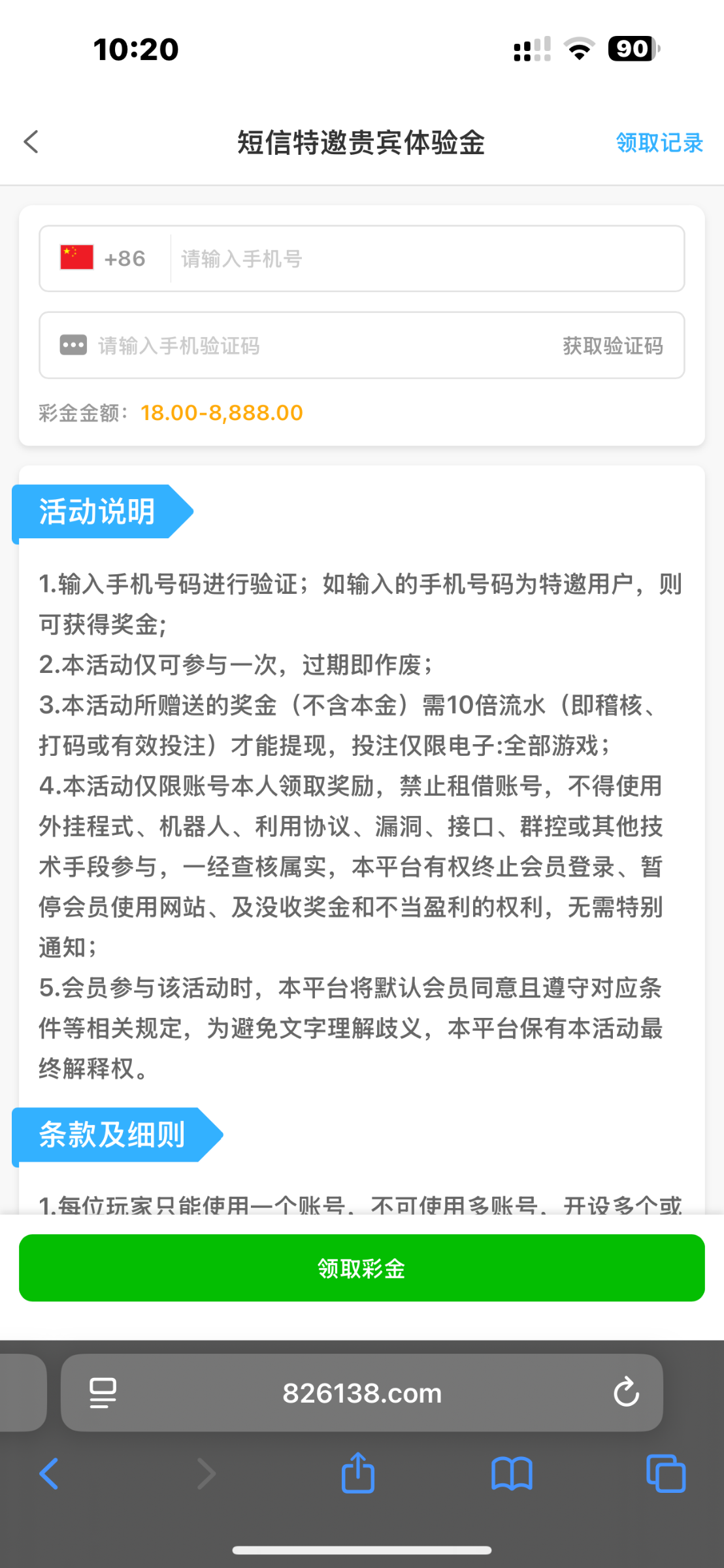Reload the 826138.com page

(625, 1392)
